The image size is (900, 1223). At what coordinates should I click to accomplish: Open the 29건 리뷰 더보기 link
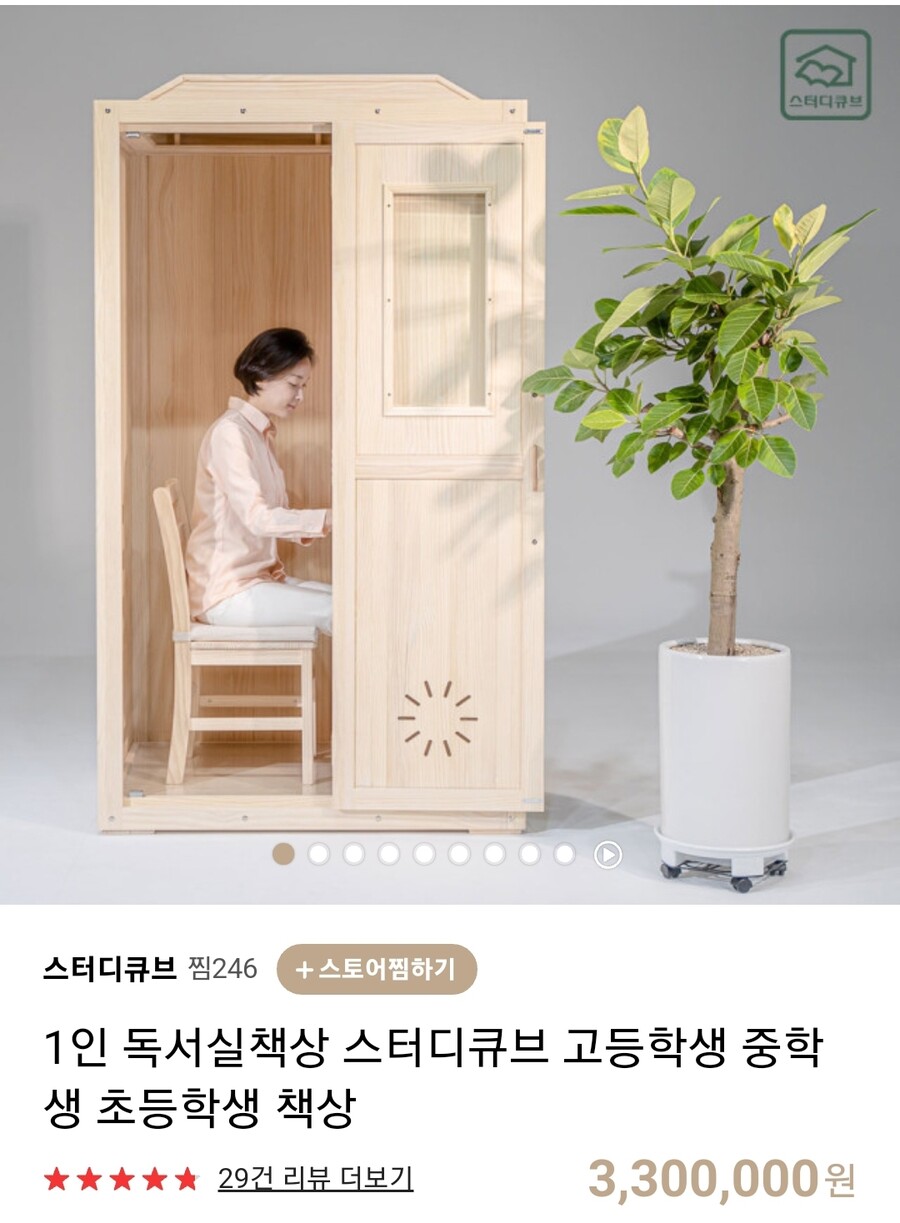[315, 1179]
